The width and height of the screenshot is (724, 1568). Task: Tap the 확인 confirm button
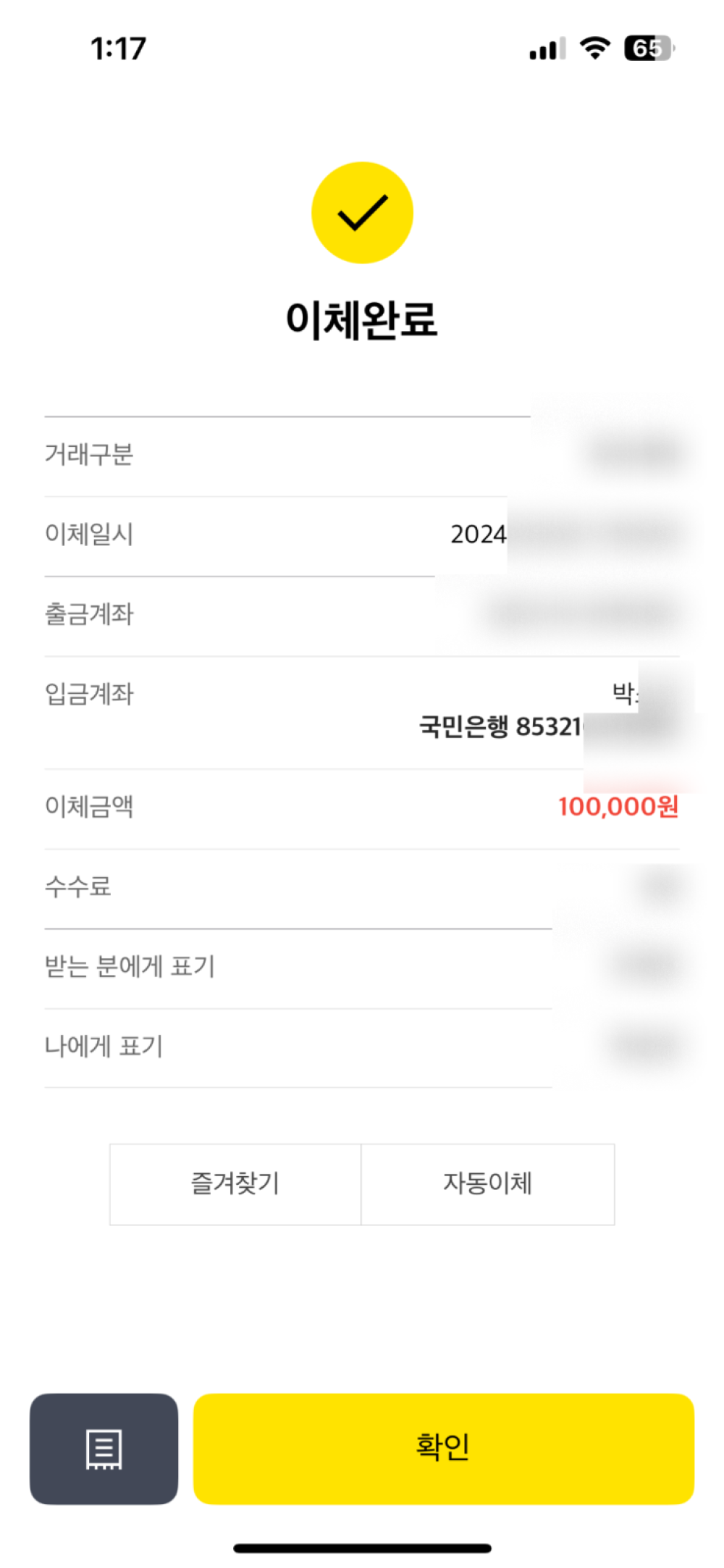coord(443,1448)
